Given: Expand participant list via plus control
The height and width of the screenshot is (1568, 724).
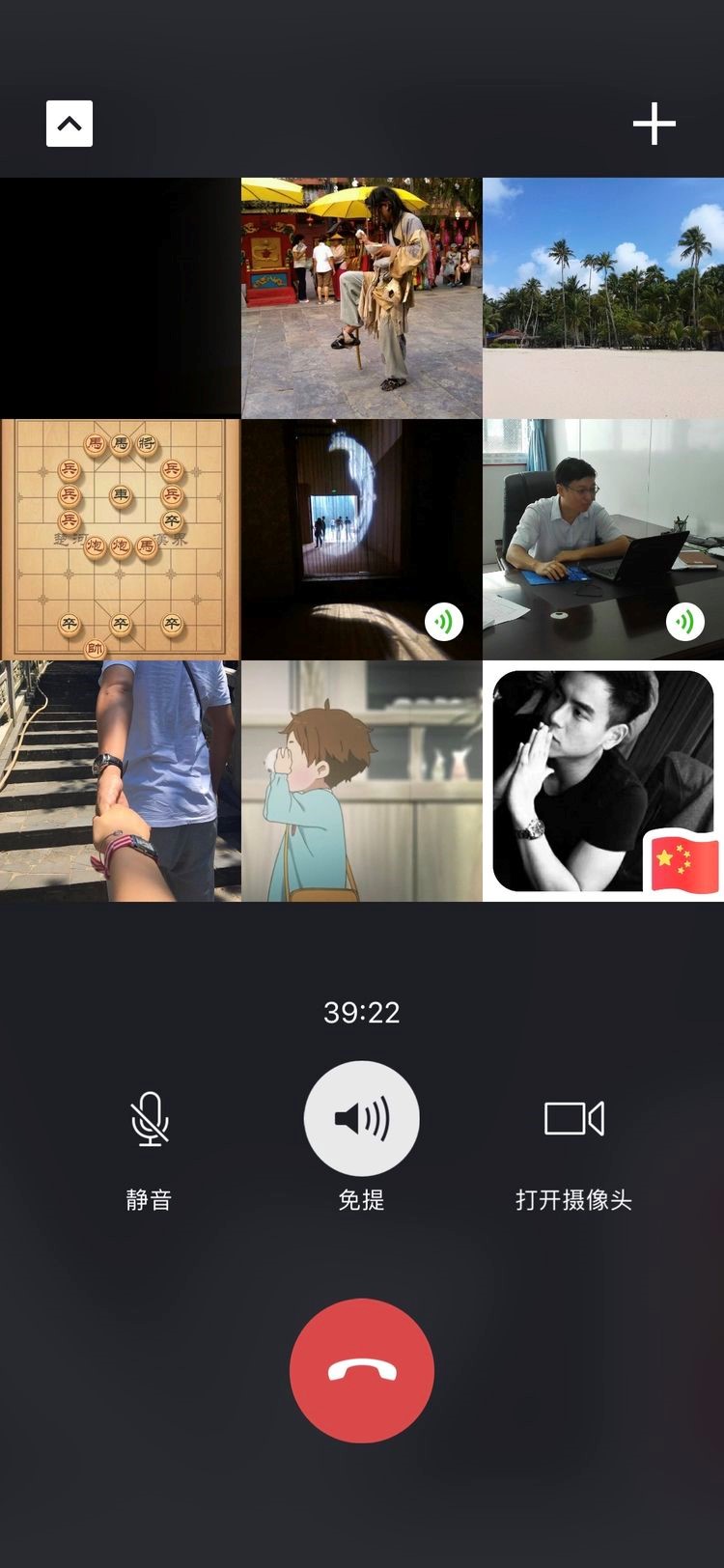Looking at the screenshot, I should tap(654, 124).
